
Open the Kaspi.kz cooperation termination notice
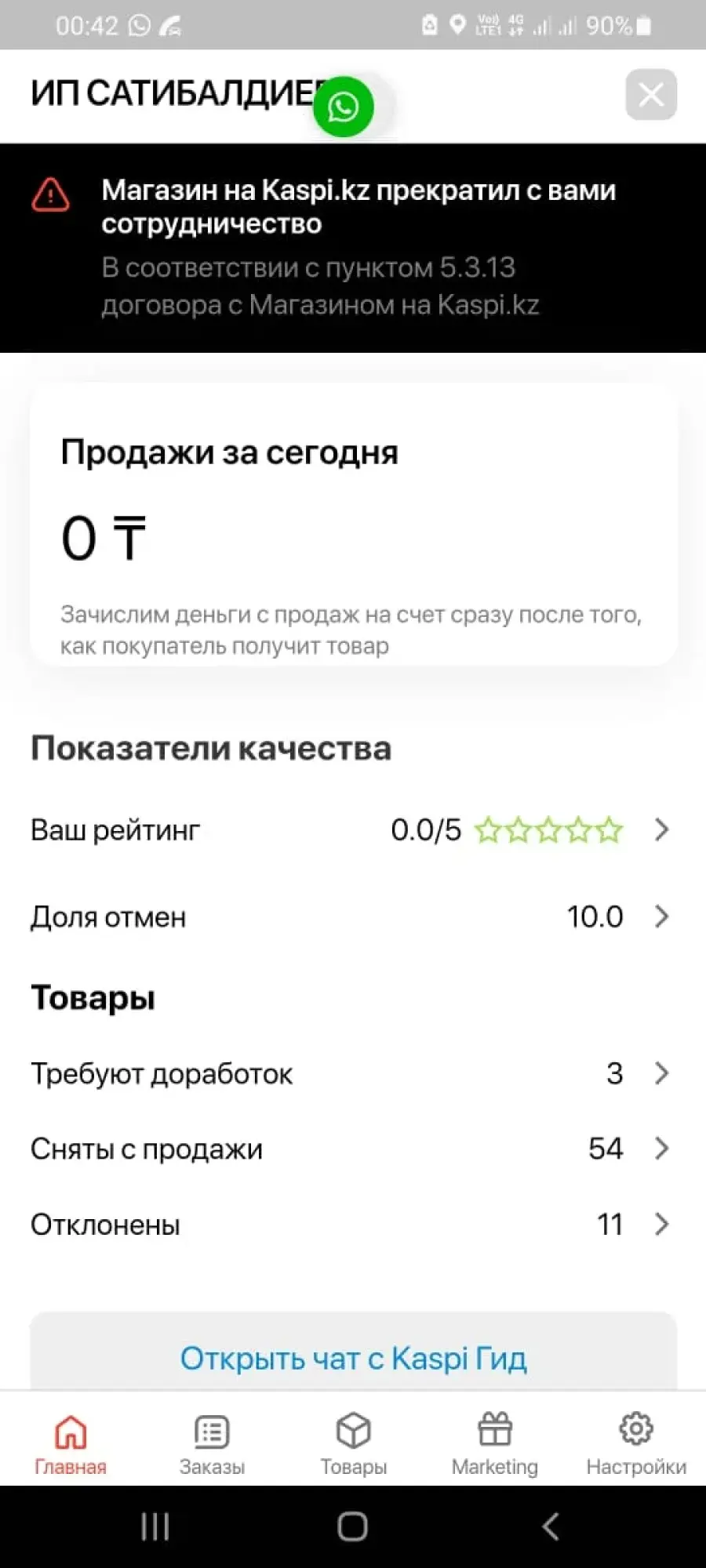pyautogui.click(x=353, y=248)
